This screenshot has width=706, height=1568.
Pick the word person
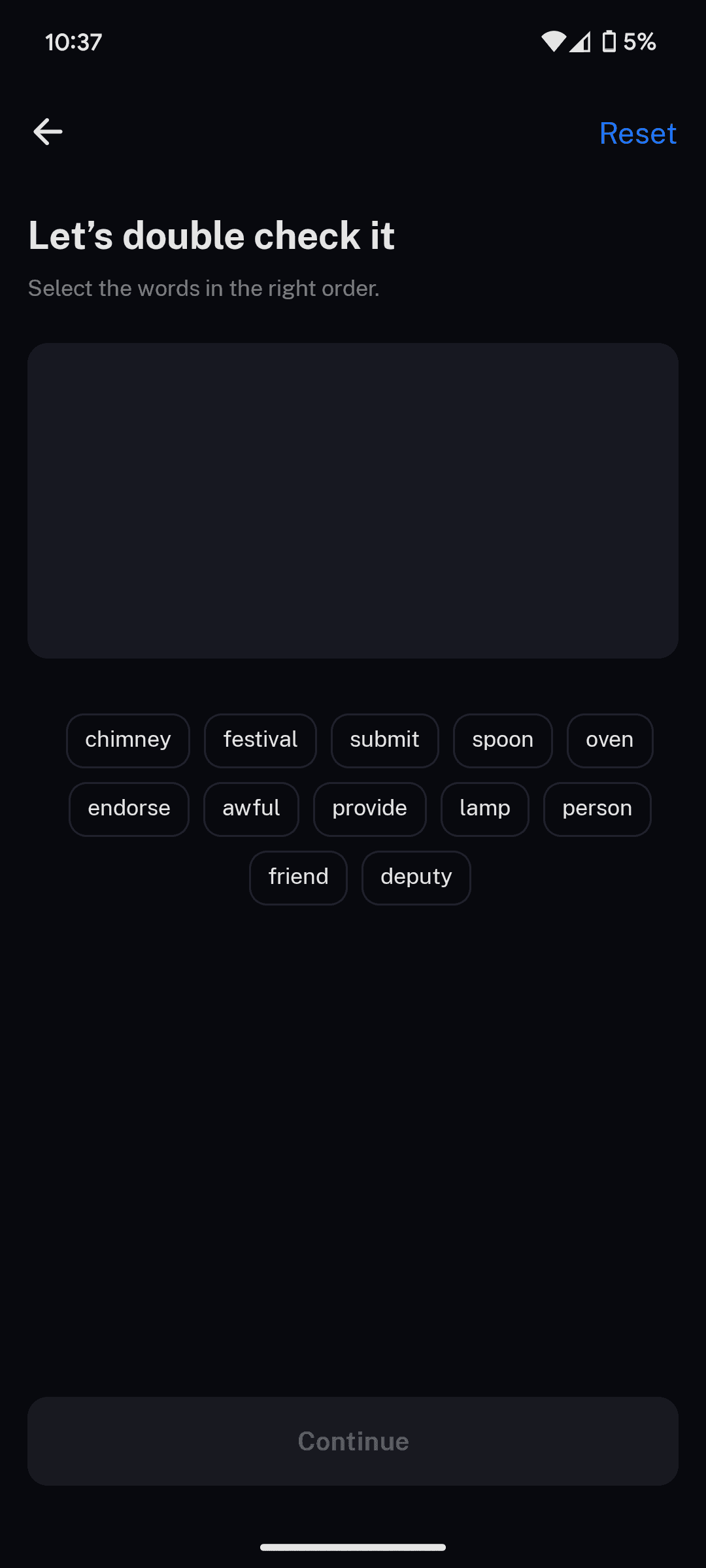(x=597, y=809)
